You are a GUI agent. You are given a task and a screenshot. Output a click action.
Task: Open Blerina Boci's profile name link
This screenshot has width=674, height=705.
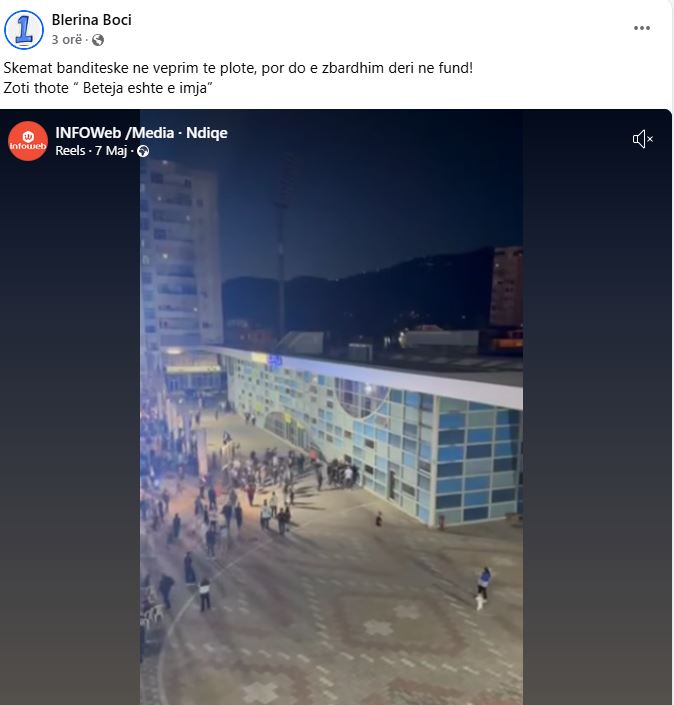(91, 20)
